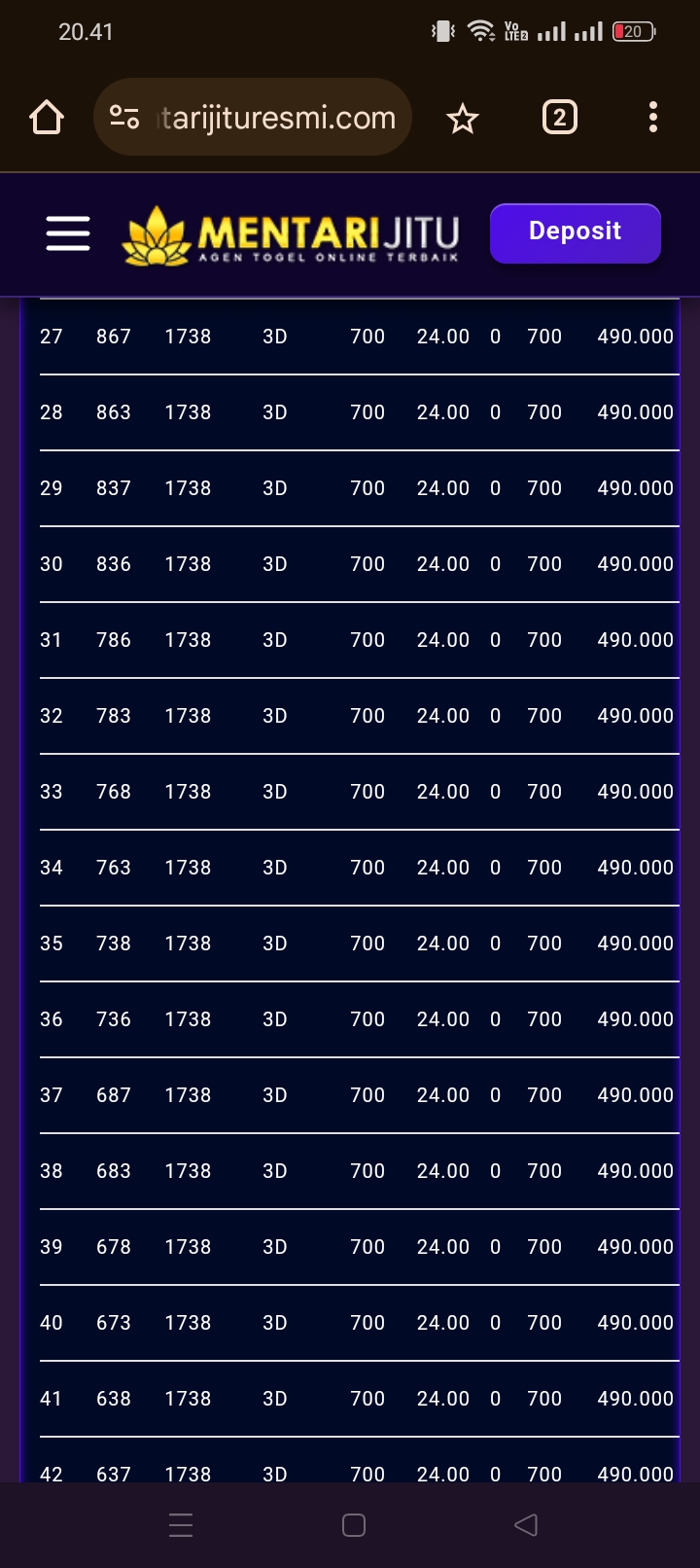700x1568 pixels.
Task: Go to the browser home page
Action: coord(47,118)
